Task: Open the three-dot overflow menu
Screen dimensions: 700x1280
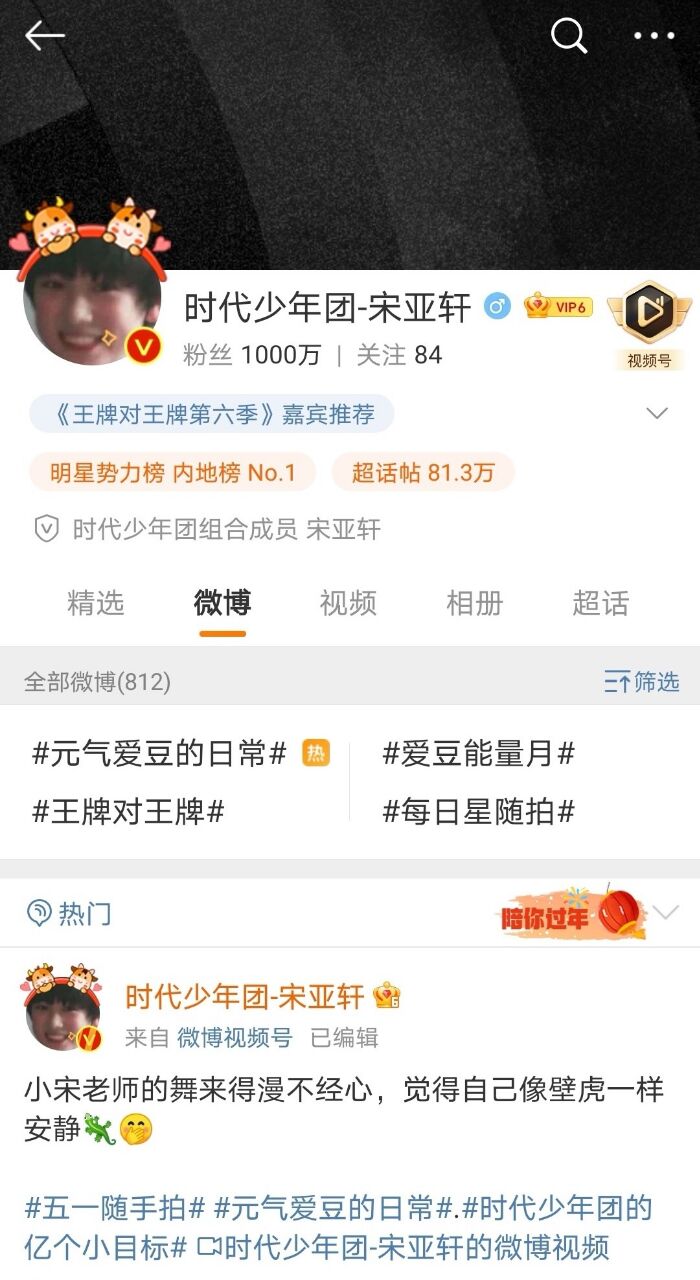Action: 654,36
